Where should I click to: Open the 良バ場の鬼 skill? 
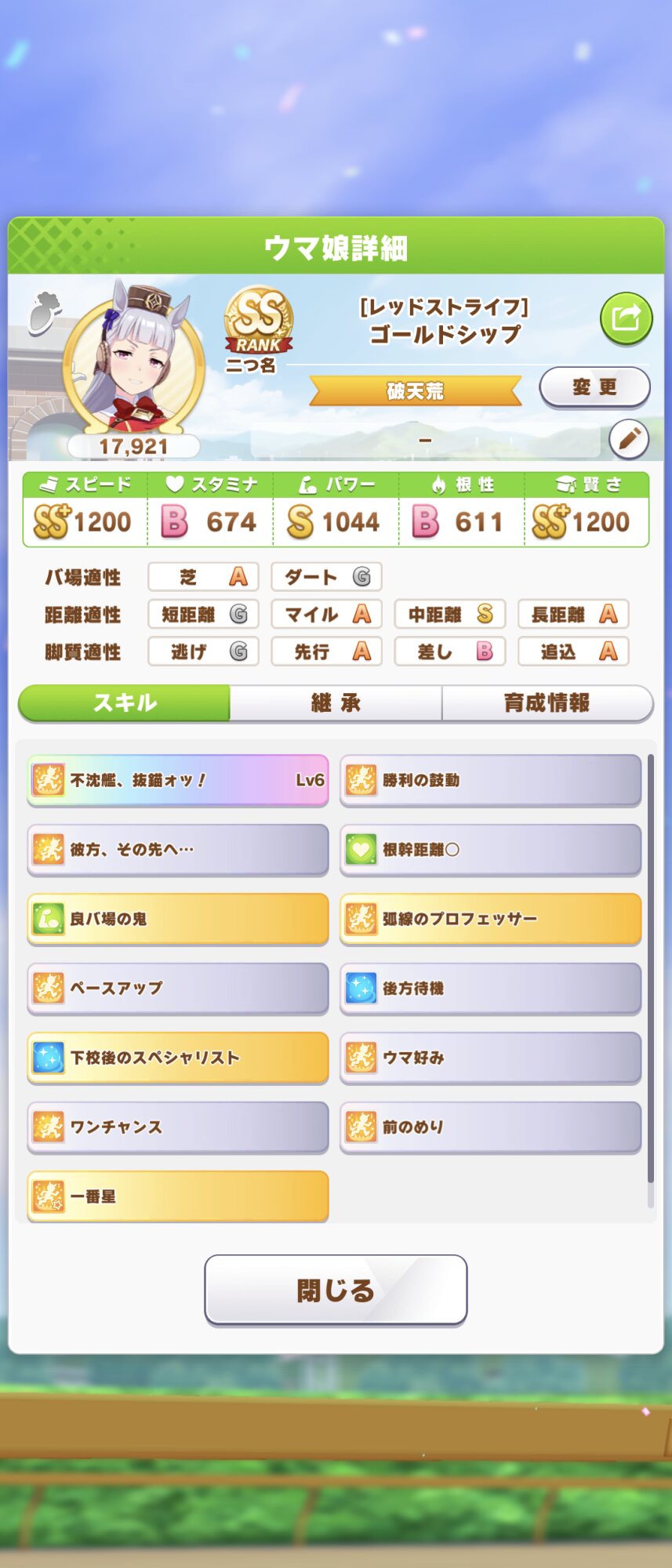pyautogui.click(x=178, y=919)
